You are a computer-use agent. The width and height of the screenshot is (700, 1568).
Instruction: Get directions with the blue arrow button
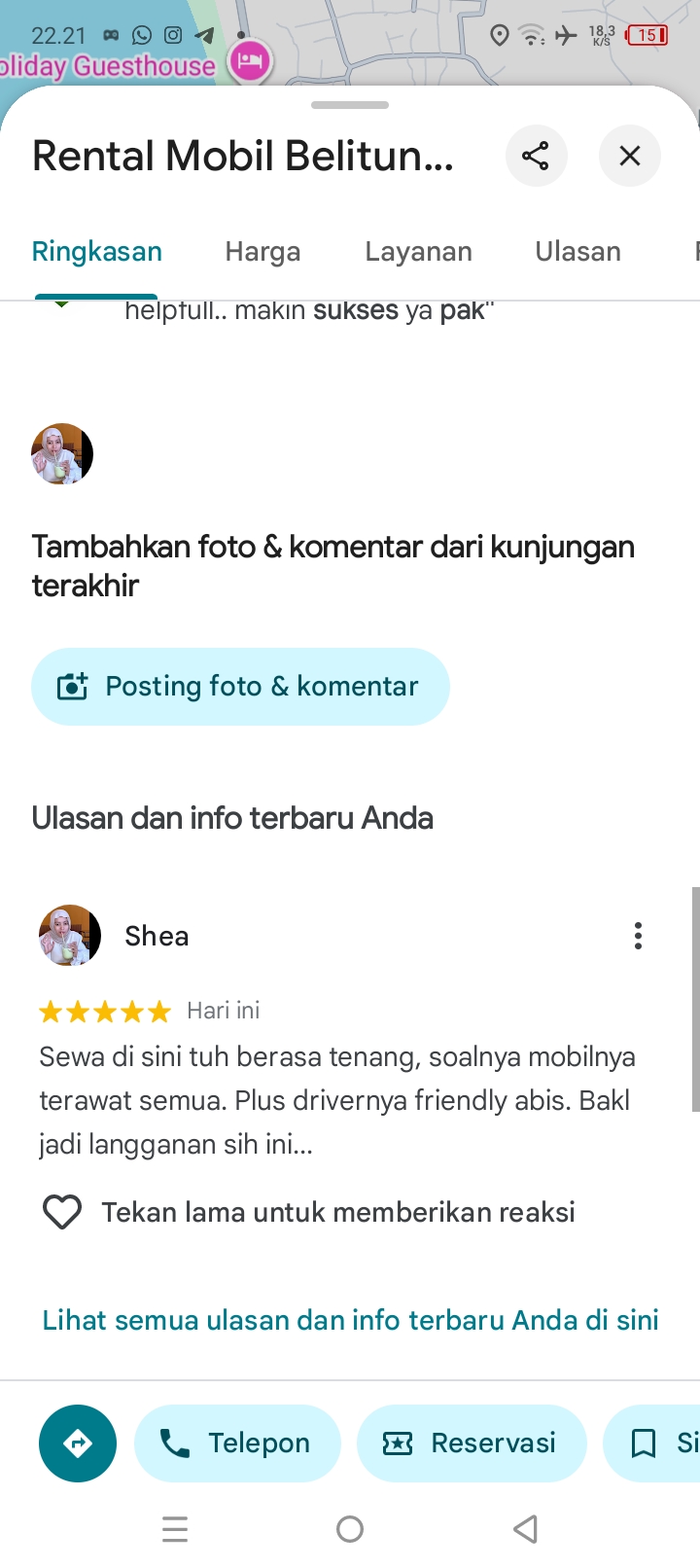pyautogui.click(x=78, y=1443)
